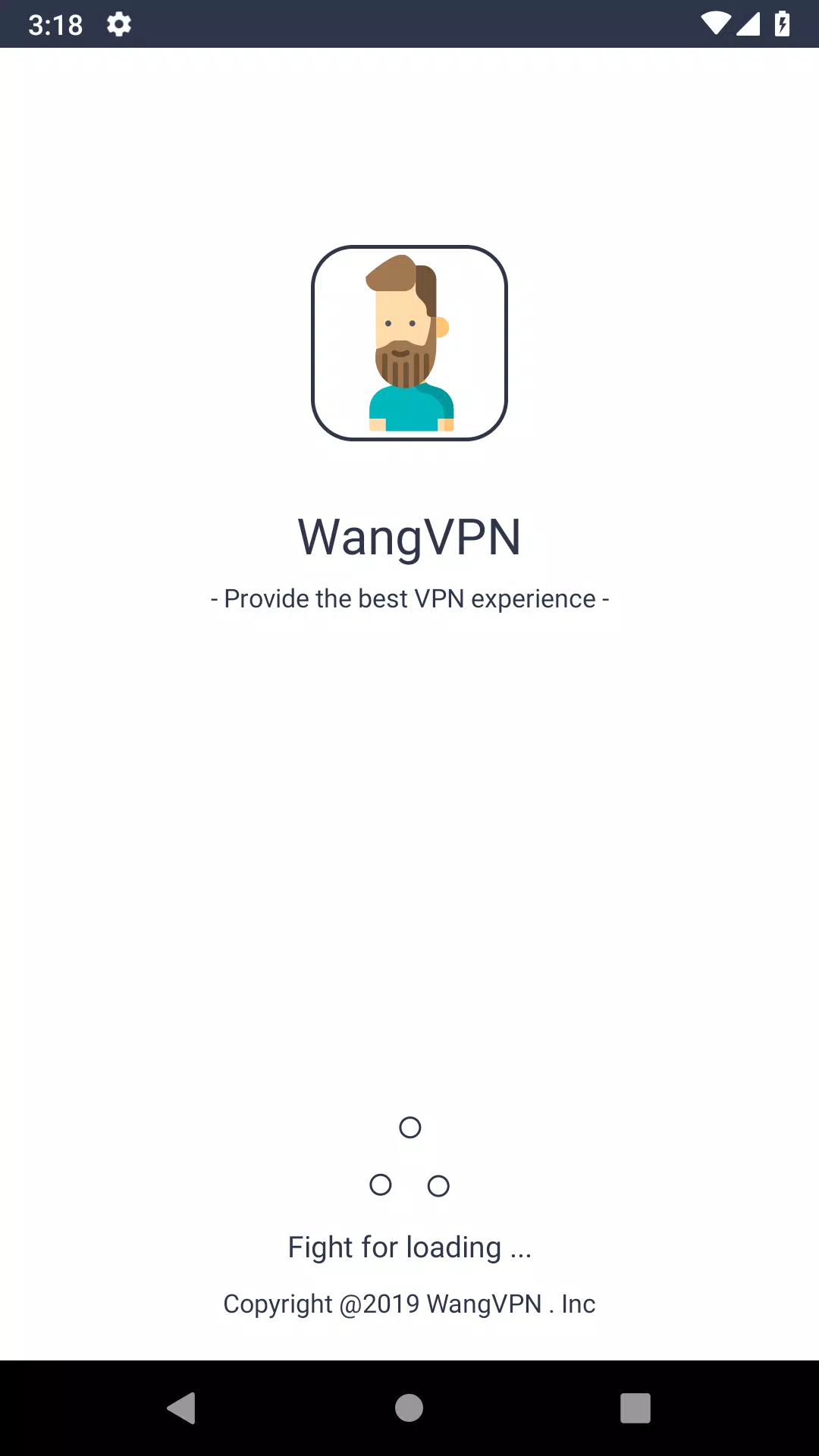Tap the top loading dot circle
This screenshot has width=819, height=1456.
pos(409,1128)
